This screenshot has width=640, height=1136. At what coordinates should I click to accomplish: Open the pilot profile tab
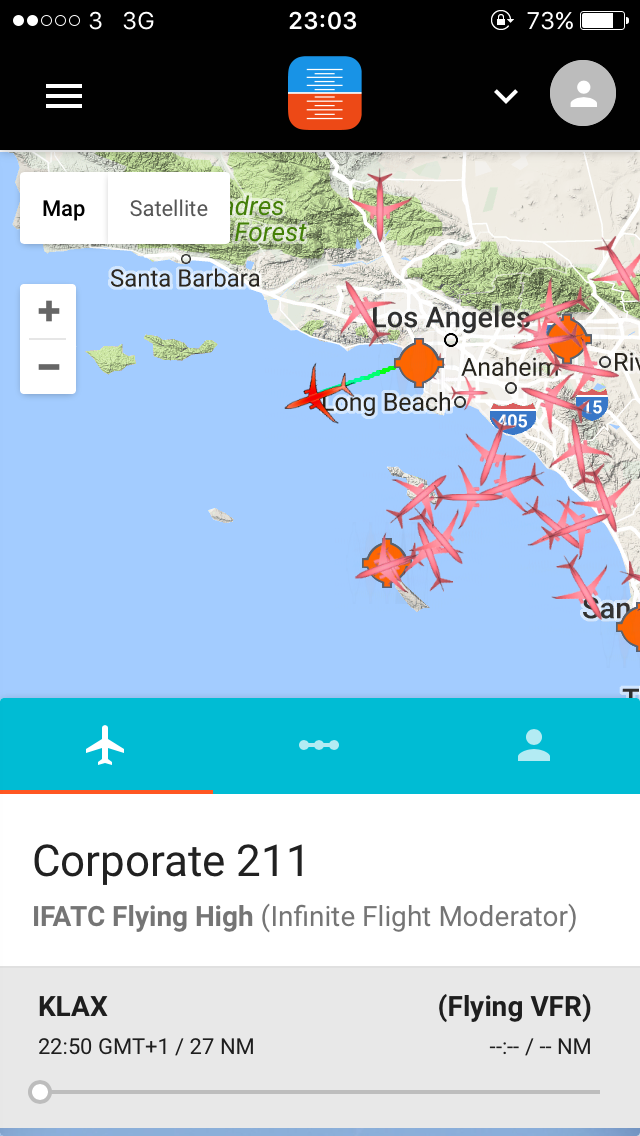coord(534,745)
